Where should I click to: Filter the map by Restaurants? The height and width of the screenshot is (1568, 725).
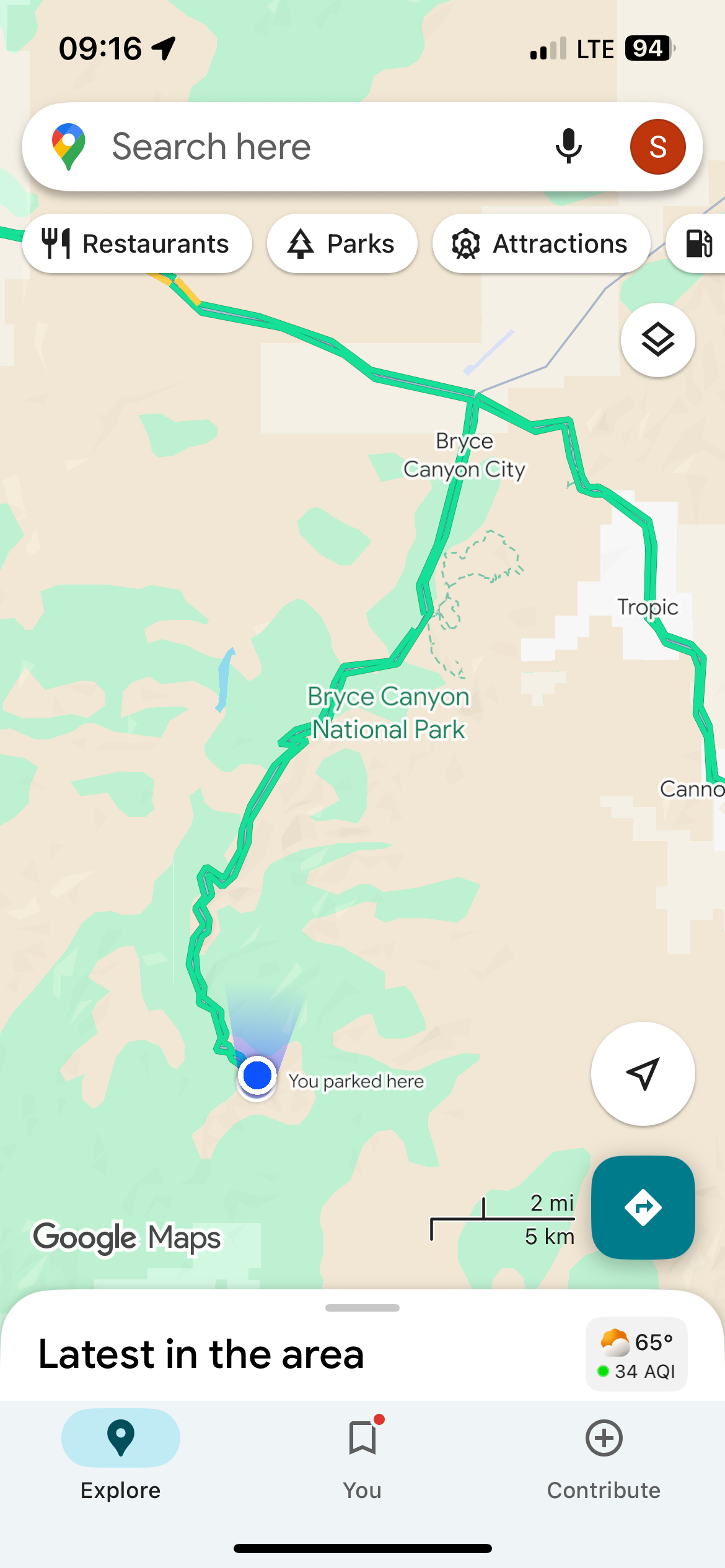point(137,244)
